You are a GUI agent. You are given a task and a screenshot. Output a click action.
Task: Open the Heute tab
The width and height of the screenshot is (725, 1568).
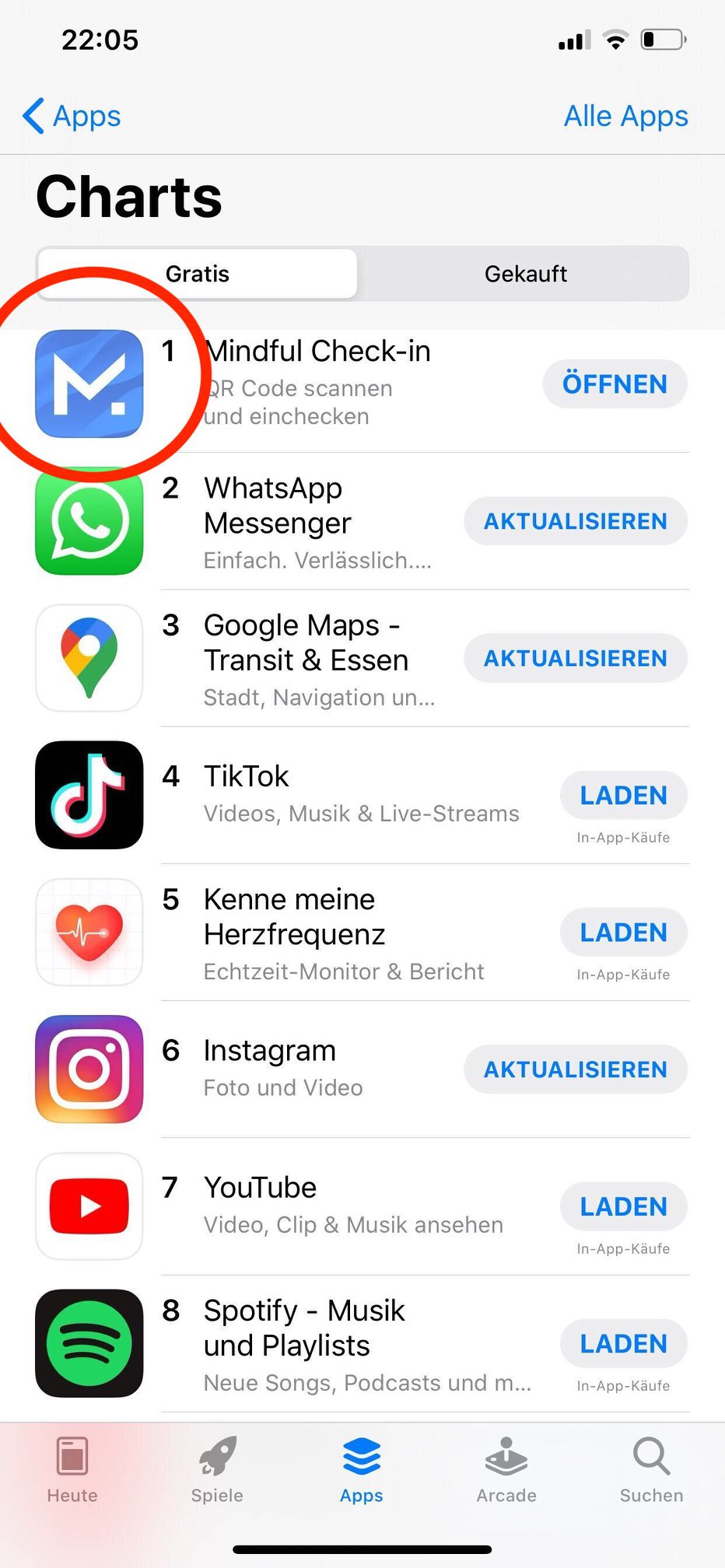pyautogui.click(x=72, y=1470)
